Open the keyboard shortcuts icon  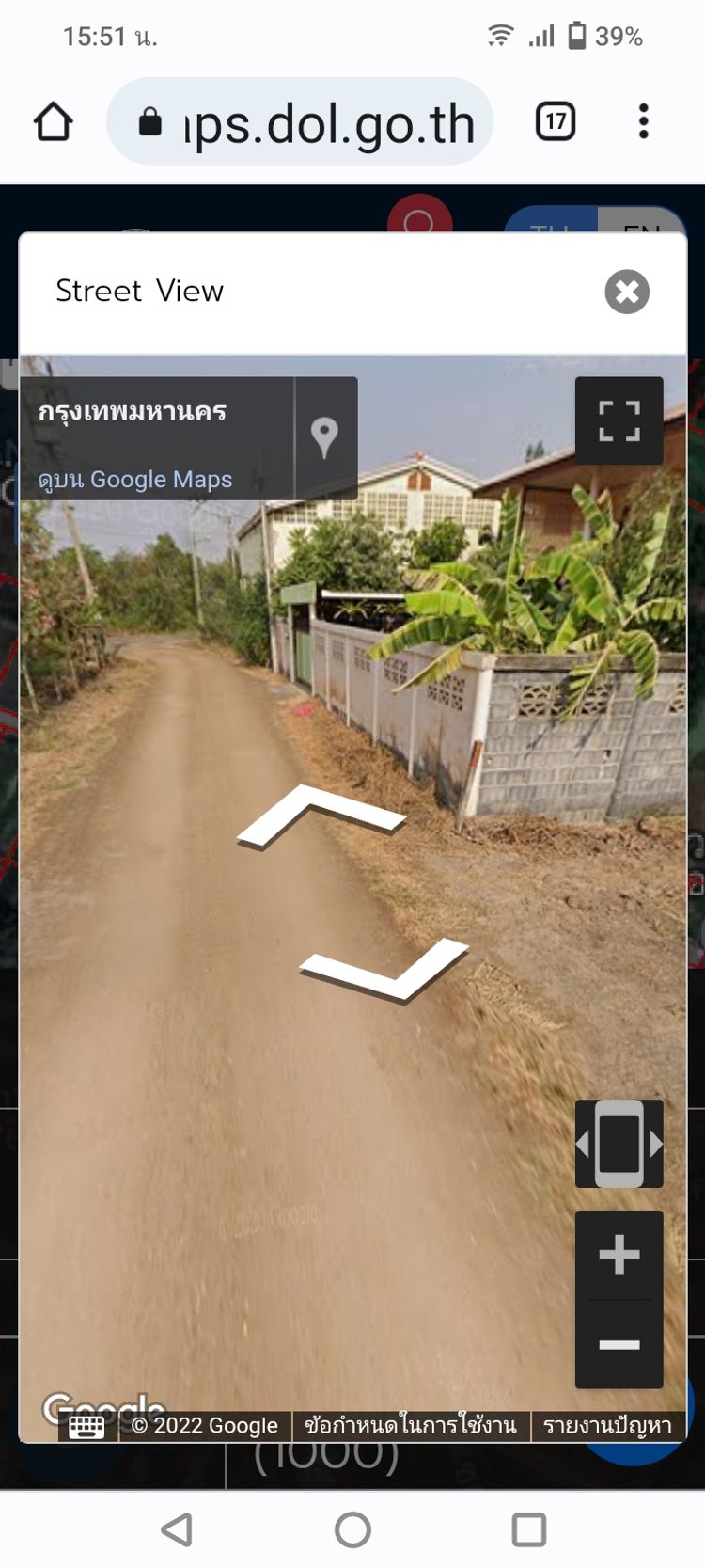pos(86,1426)
